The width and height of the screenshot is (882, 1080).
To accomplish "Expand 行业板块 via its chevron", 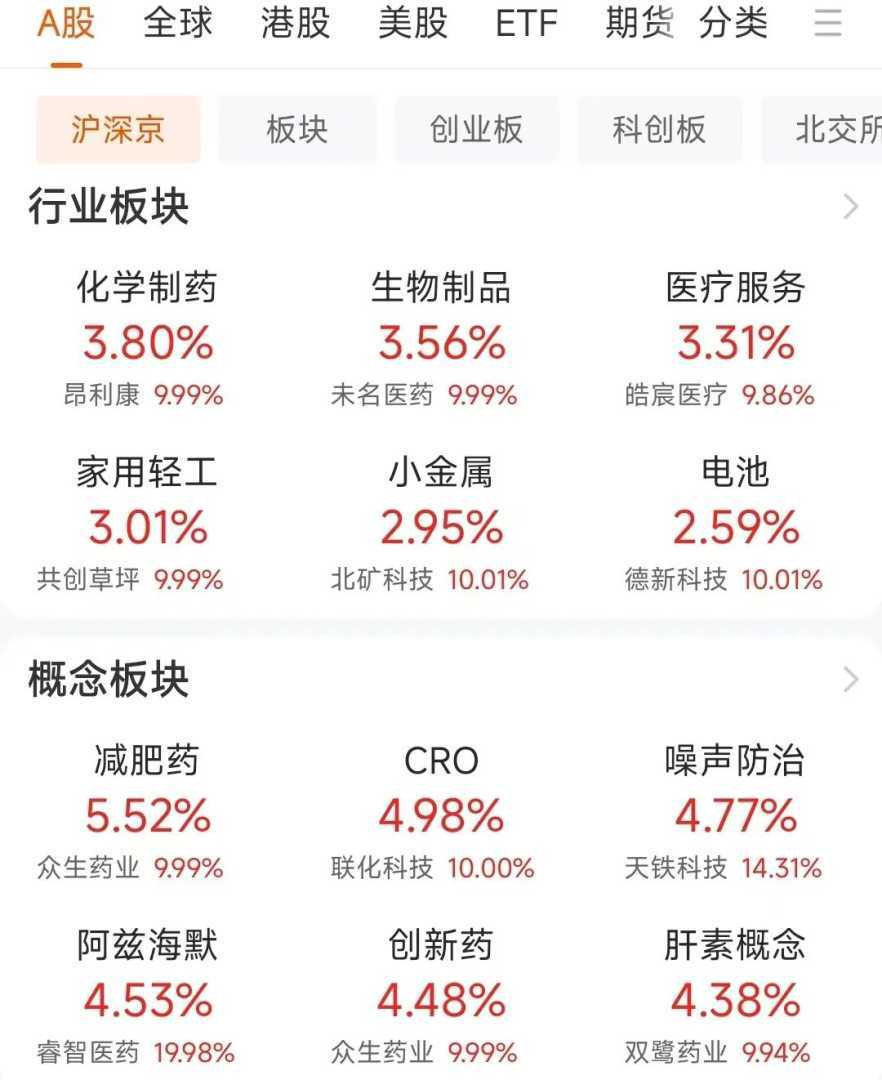I will pos(851,207).
